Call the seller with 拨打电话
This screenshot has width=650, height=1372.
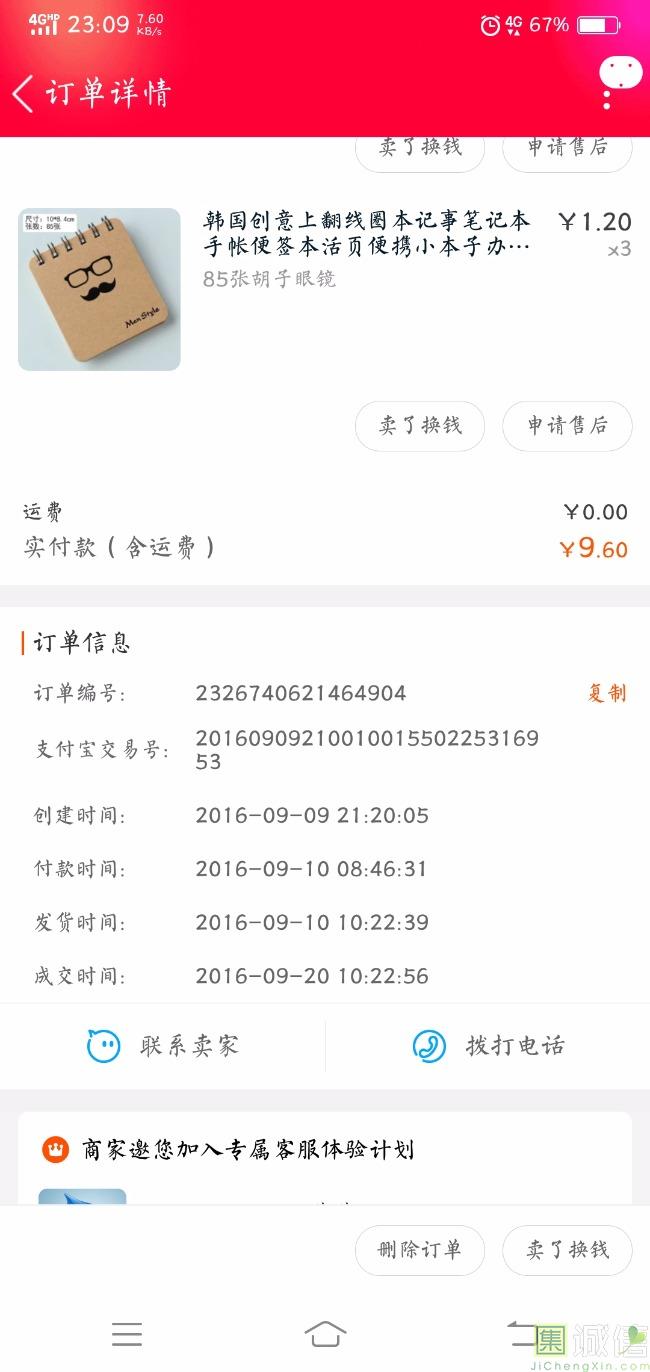[x=488, y=1046]
